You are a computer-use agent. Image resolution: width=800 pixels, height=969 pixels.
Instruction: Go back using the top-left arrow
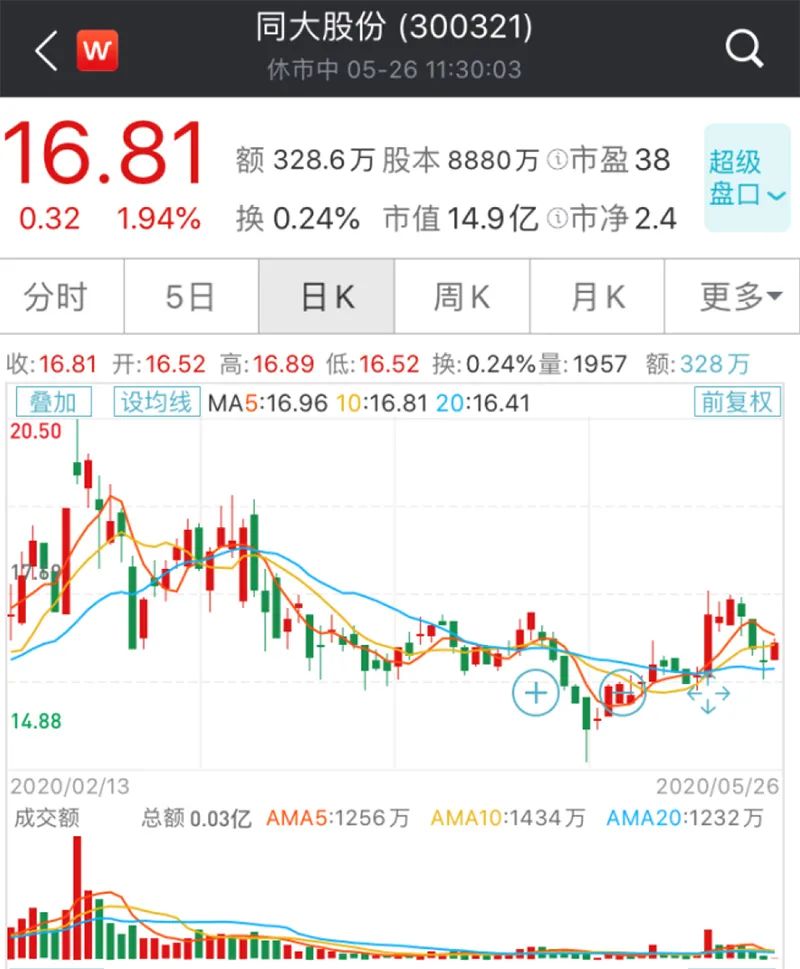45,50
